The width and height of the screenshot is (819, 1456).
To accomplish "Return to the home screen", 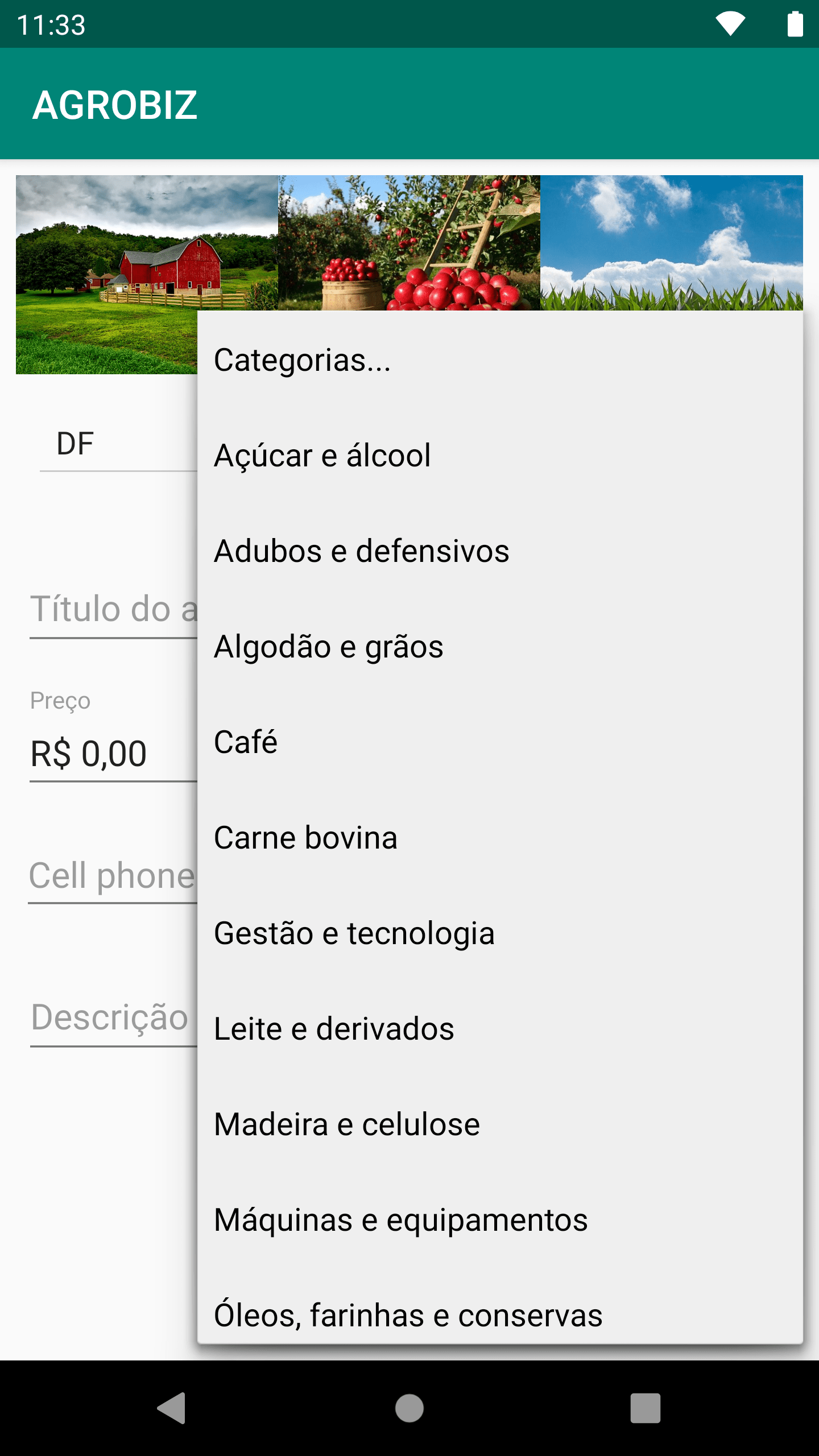I will pos(409,1408).
